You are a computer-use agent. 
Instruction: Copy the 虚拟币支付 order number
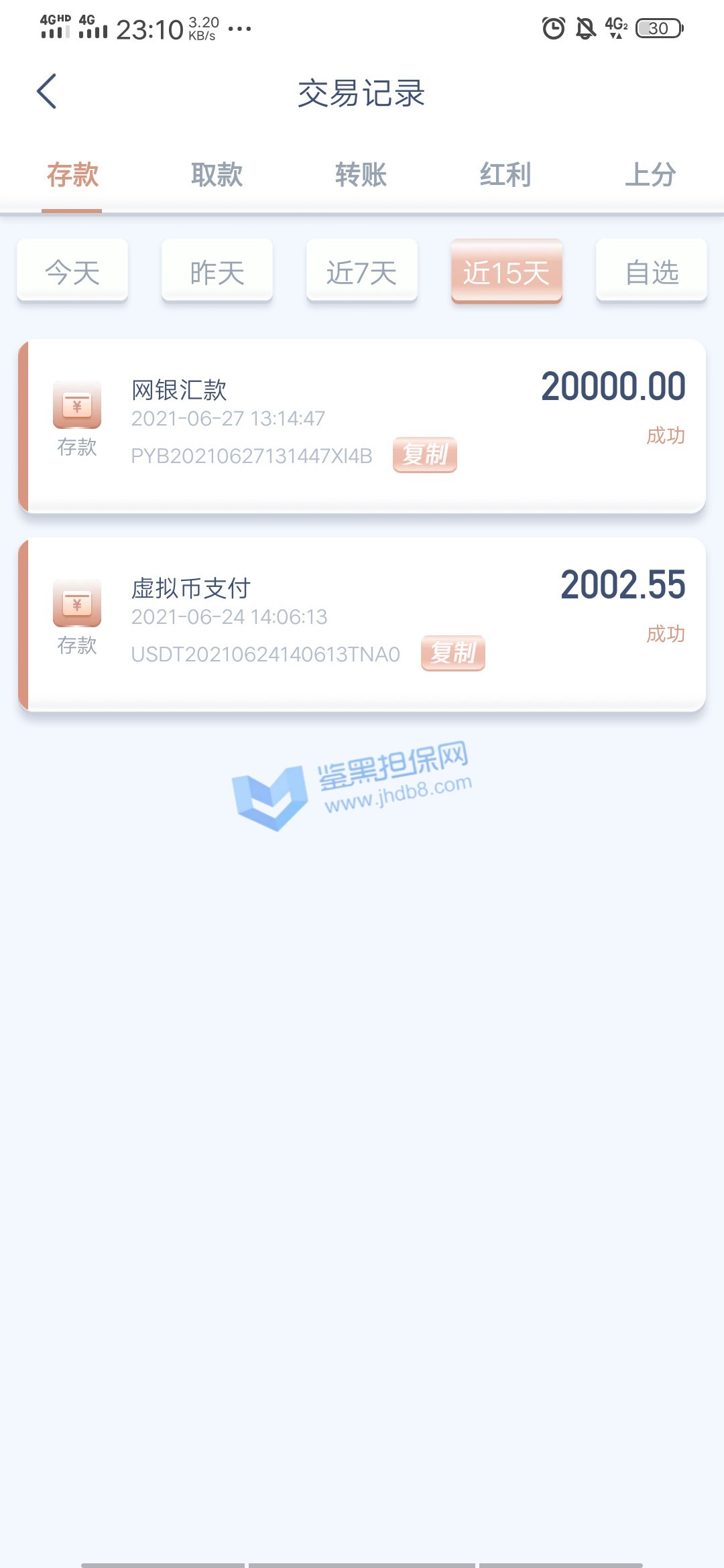(x=452, y=653)
